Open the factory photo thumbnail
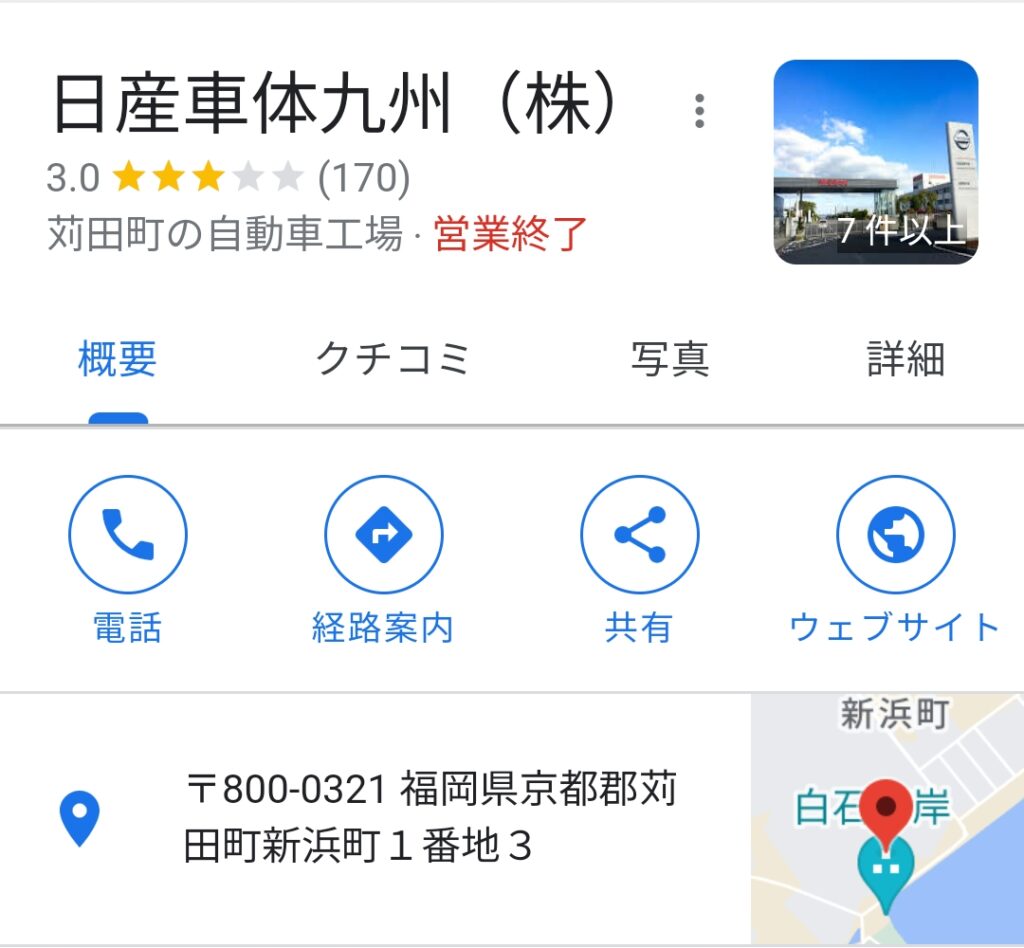Image resolution: width=1024 pixels, height=948 pixels. (876, 162)
